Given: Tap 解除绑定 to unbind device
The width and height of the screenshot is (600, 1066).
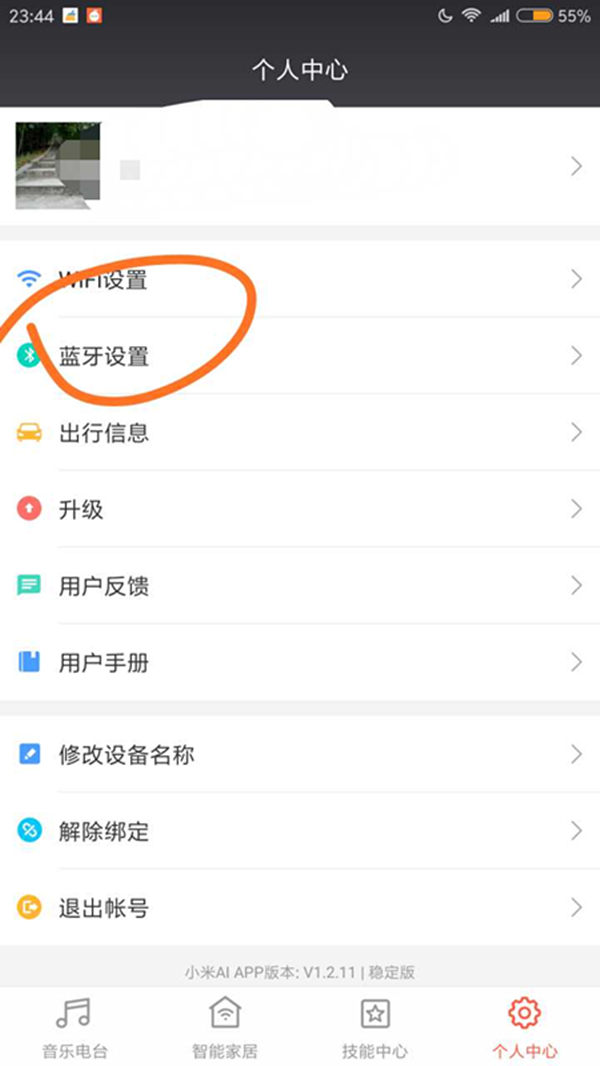Looking at the screenshot, I should point(300,831).
